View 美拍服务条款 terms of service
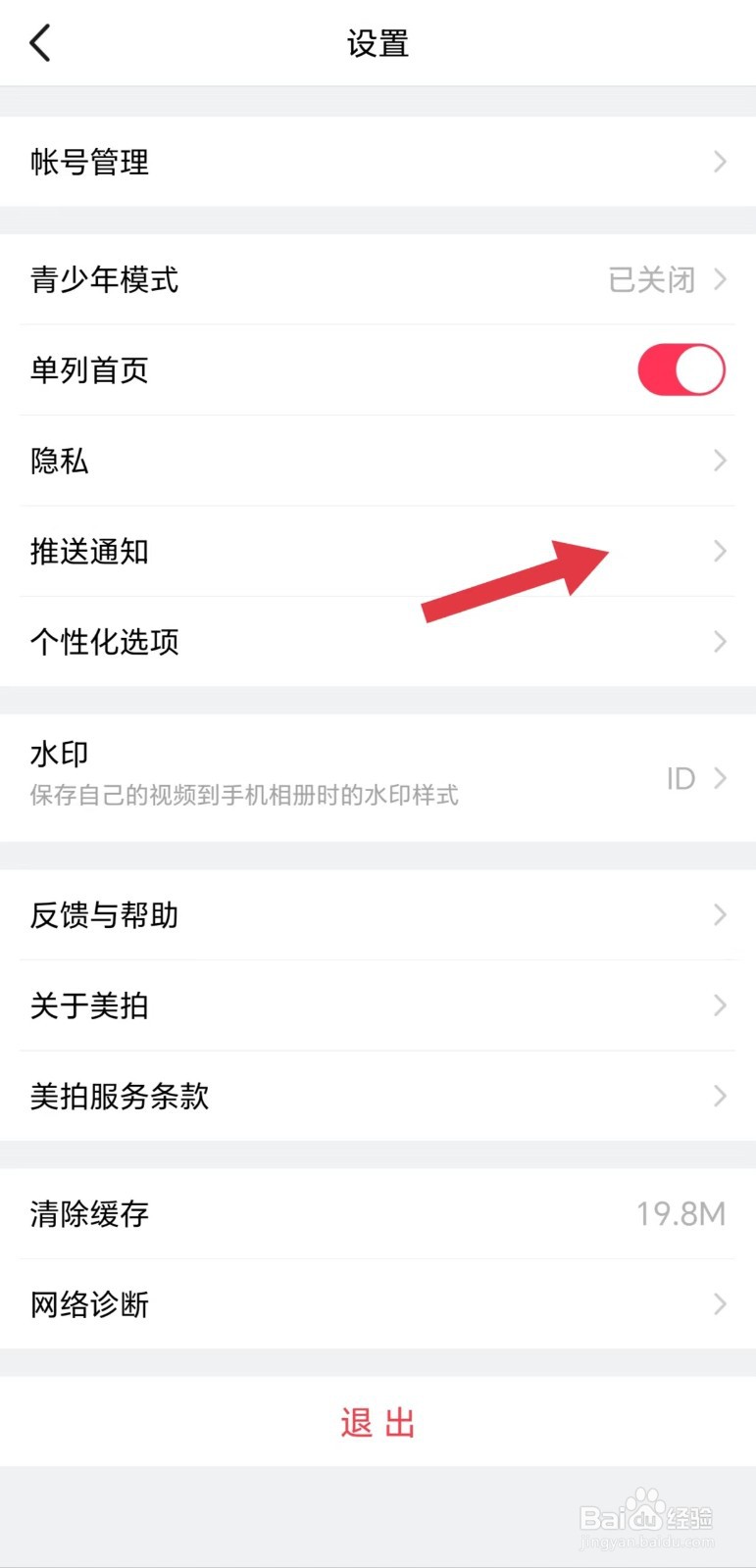The width and height of the screenshot is (756, 1568). pos(120,1096)
